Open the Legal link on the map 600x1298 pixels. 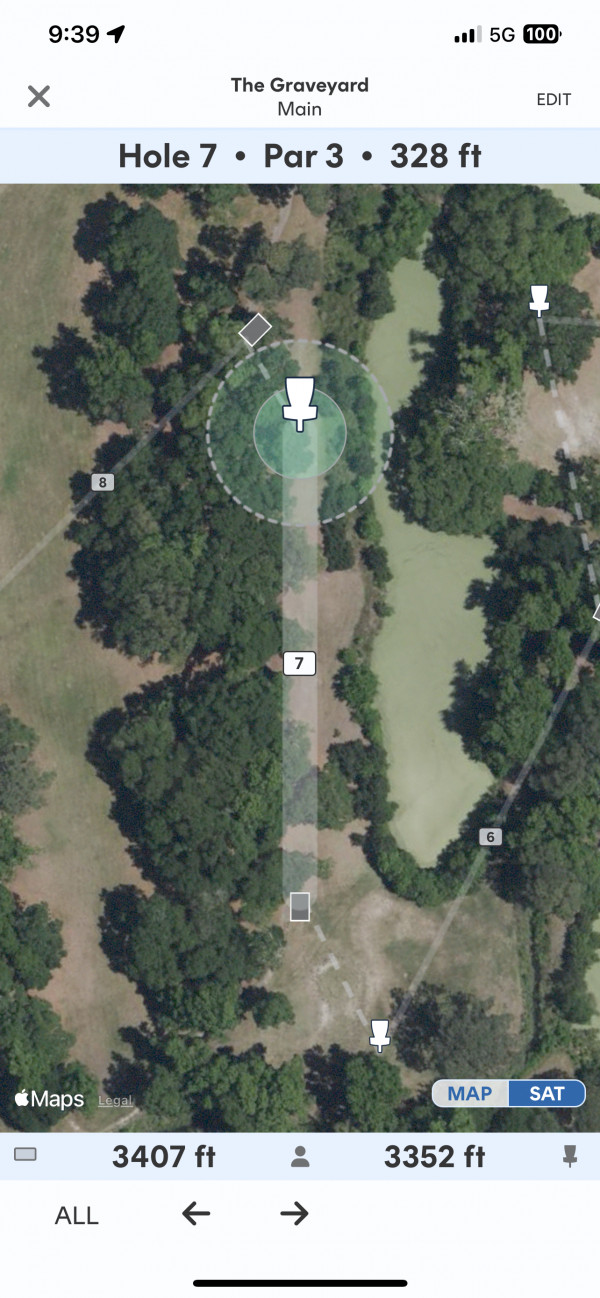[115, 1101]
